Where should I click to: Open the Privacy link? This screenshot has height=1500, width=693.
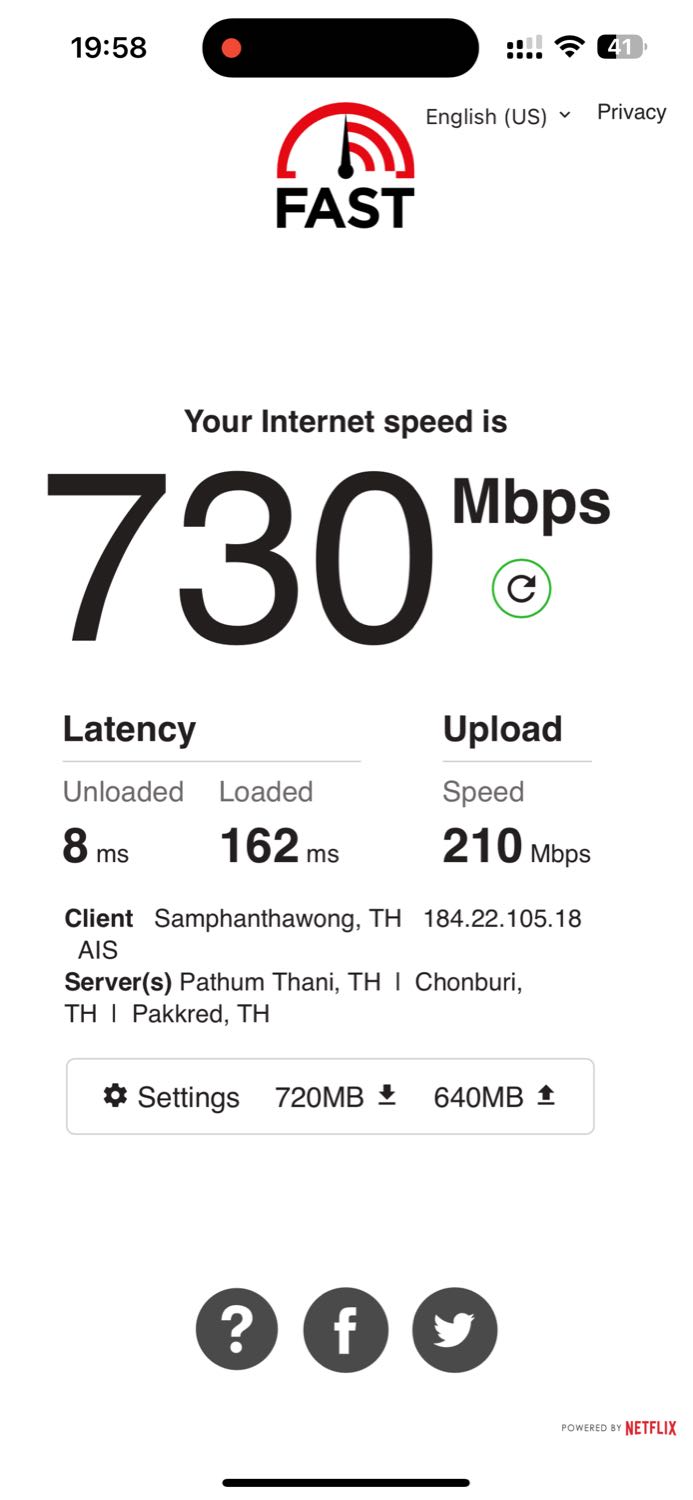631,112
